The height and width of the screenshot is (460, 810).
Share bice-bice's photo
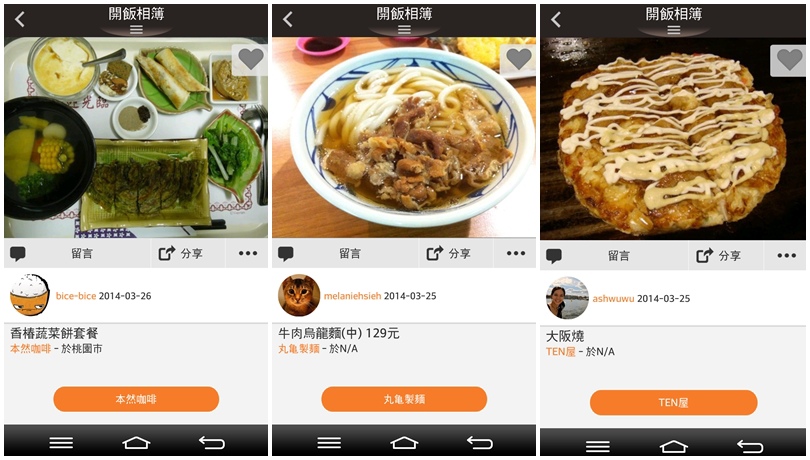[180, 254]
